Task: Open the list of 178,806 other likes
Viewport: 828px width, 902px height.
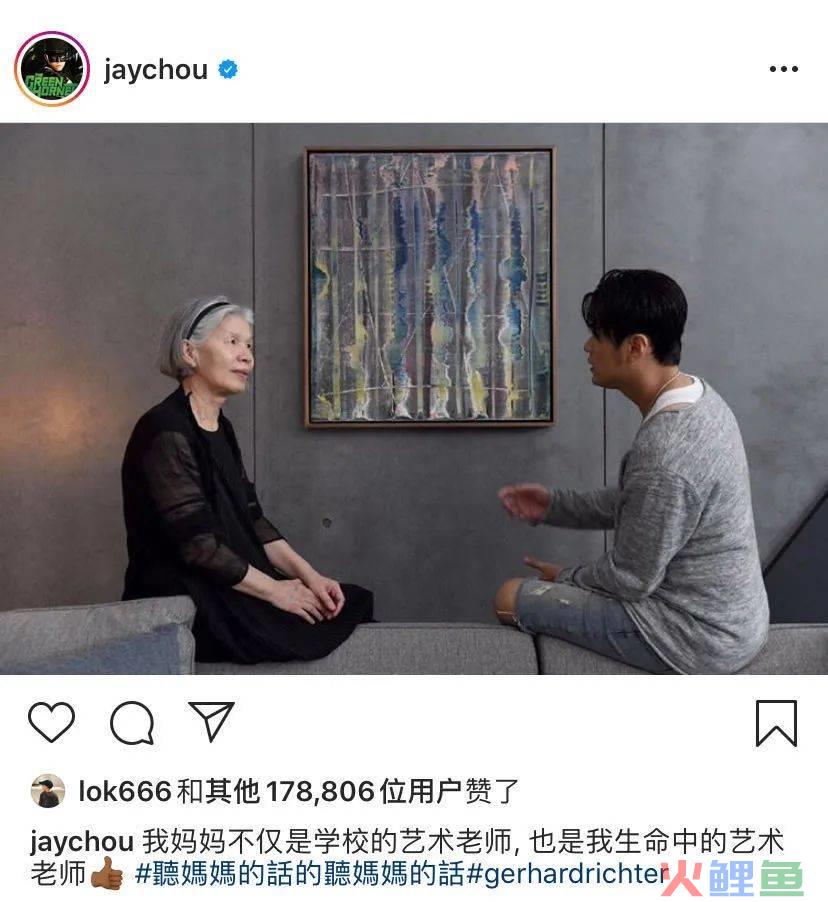Action: [320, 792]
